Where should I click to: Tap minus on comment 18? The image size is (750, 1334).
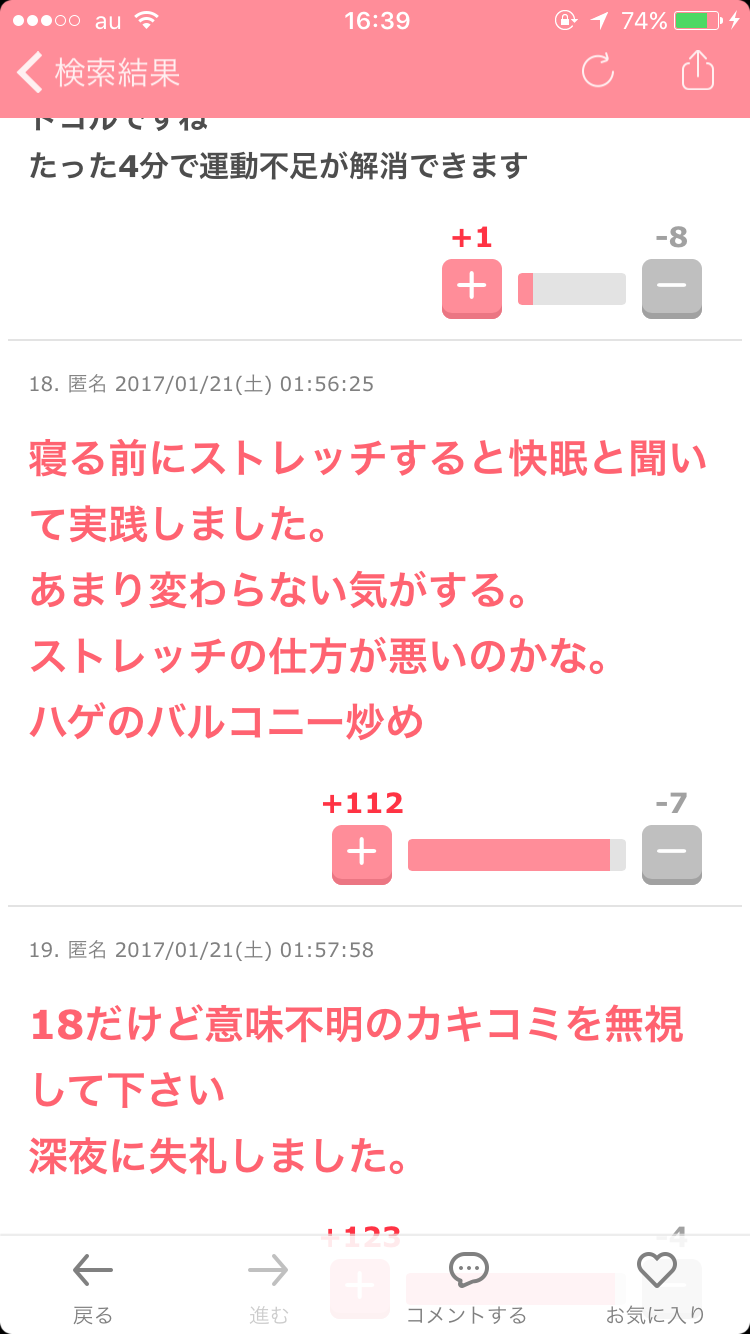pyautogui.click(x=672, y=855)
